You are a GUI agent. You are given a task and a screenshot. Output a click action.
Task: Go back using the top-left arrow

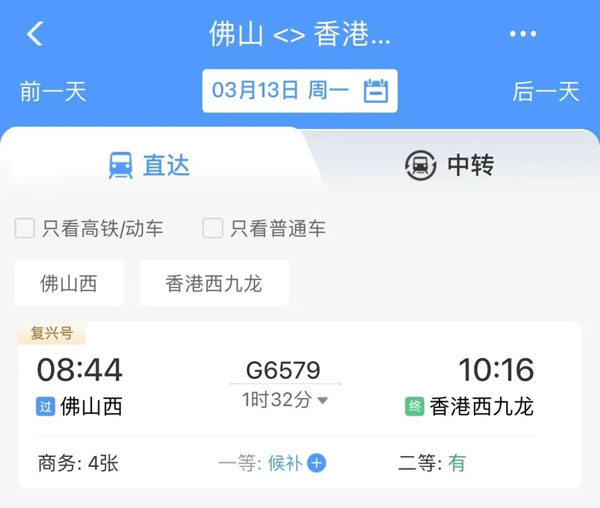(35, 34)
